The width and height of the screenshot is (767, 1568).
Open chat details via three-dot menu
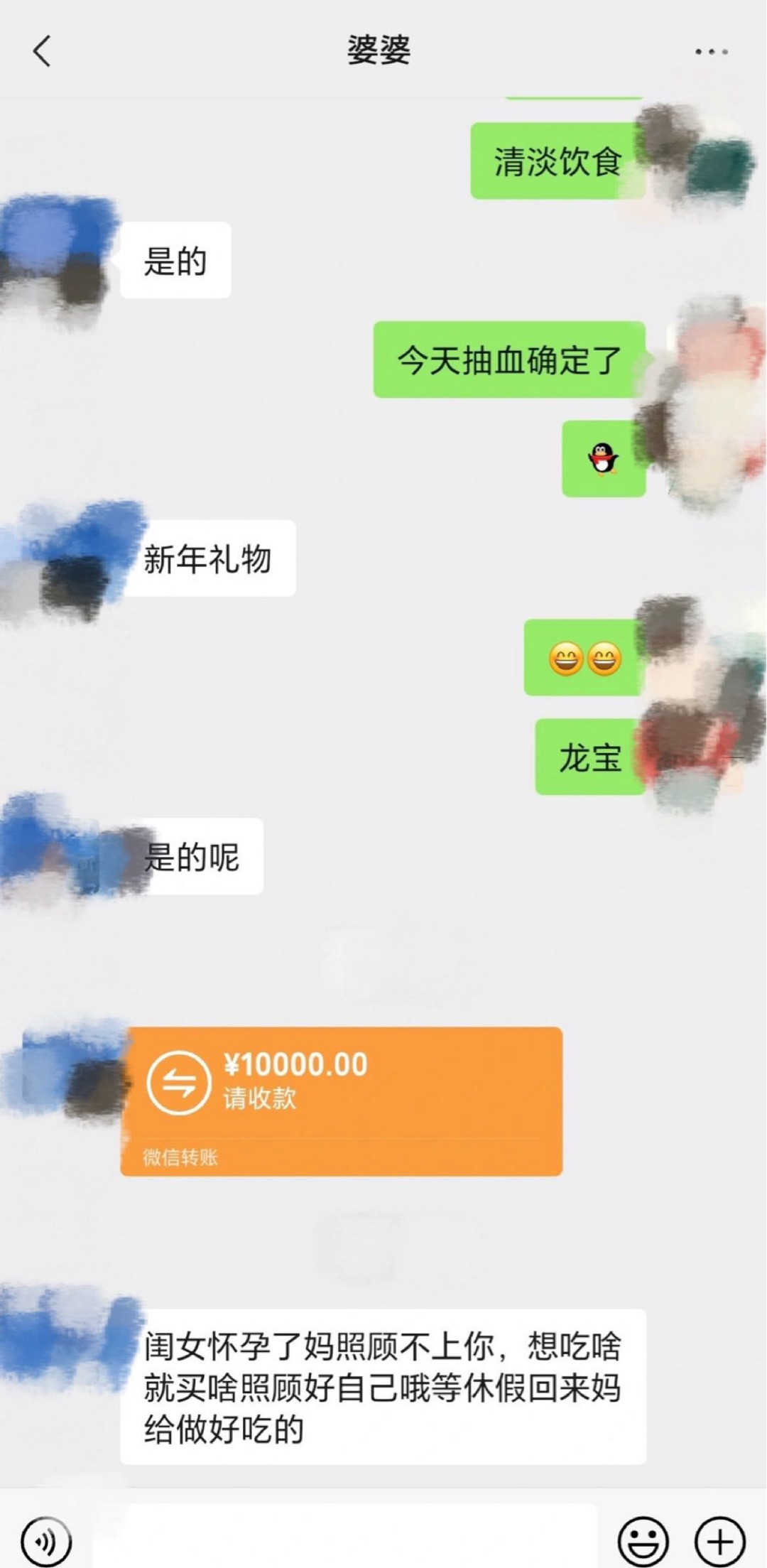[711, 52]
